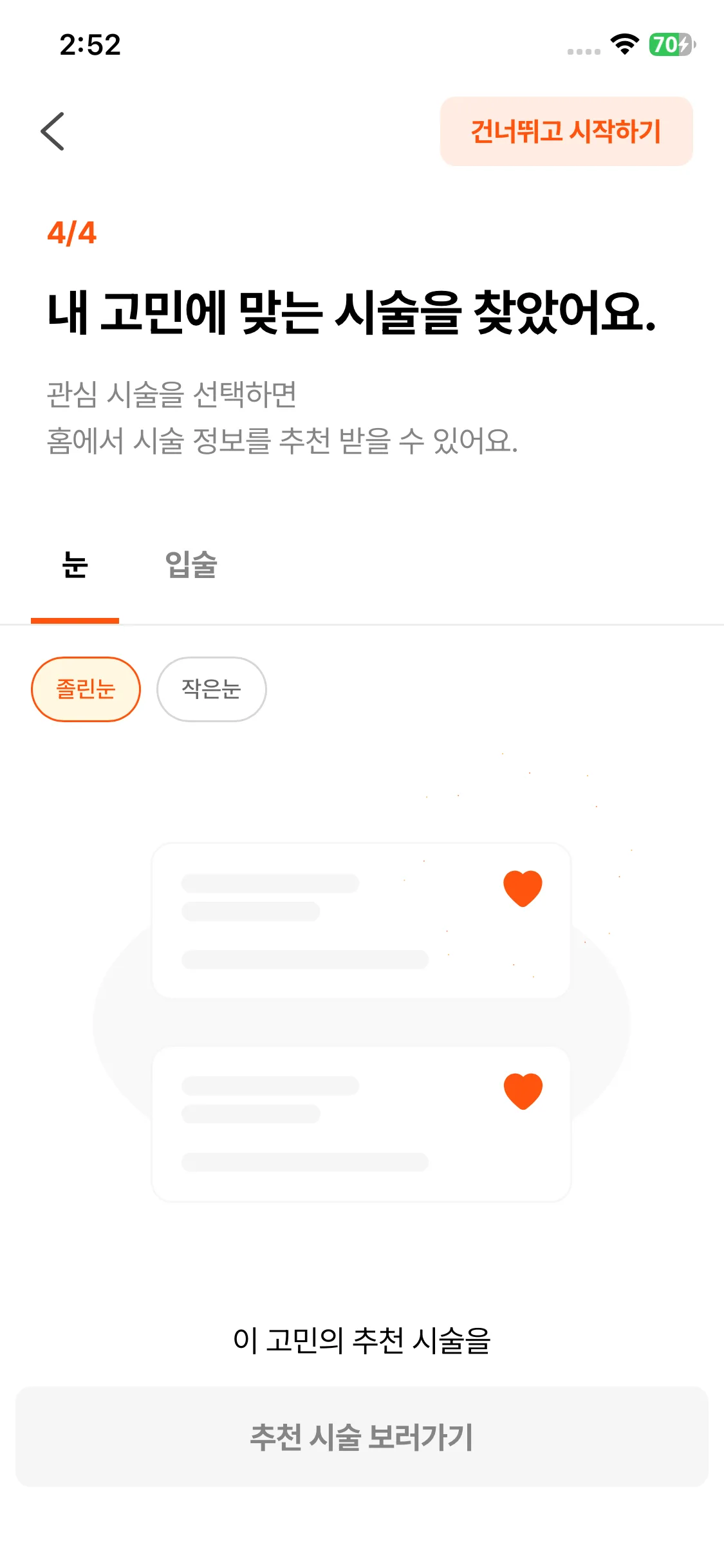Go back using the arrow icon
This screenshot has height=1568, width=724.
[53, 131]
